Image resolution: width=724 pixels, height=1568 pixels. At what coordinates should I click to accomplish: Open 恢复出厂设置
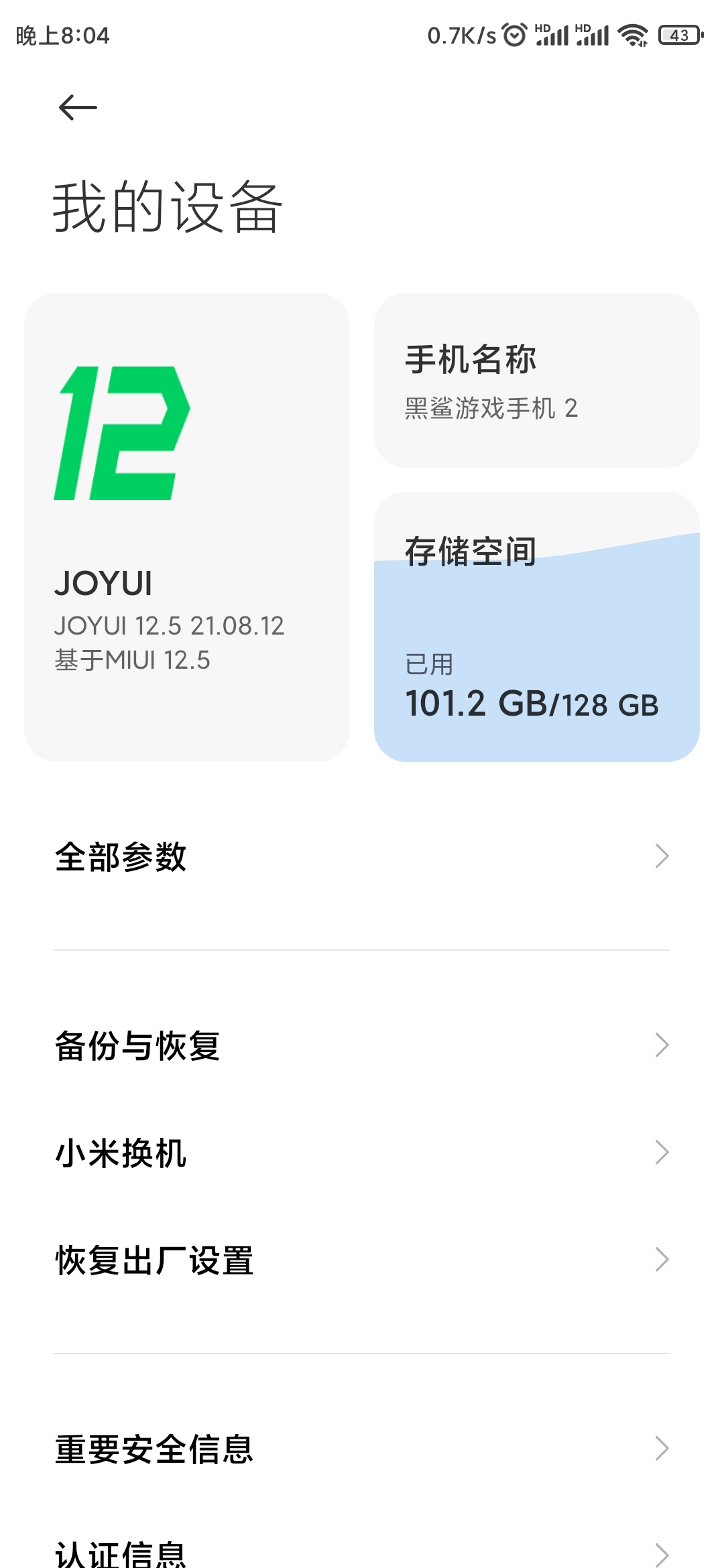tap(362, 1260)
